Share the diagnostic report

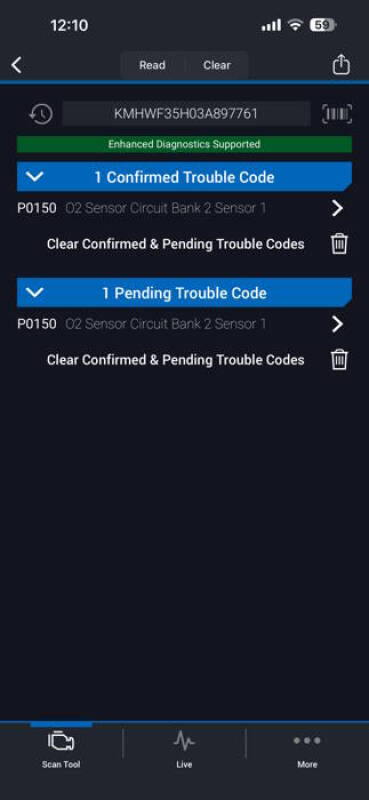tap(341, 65)
